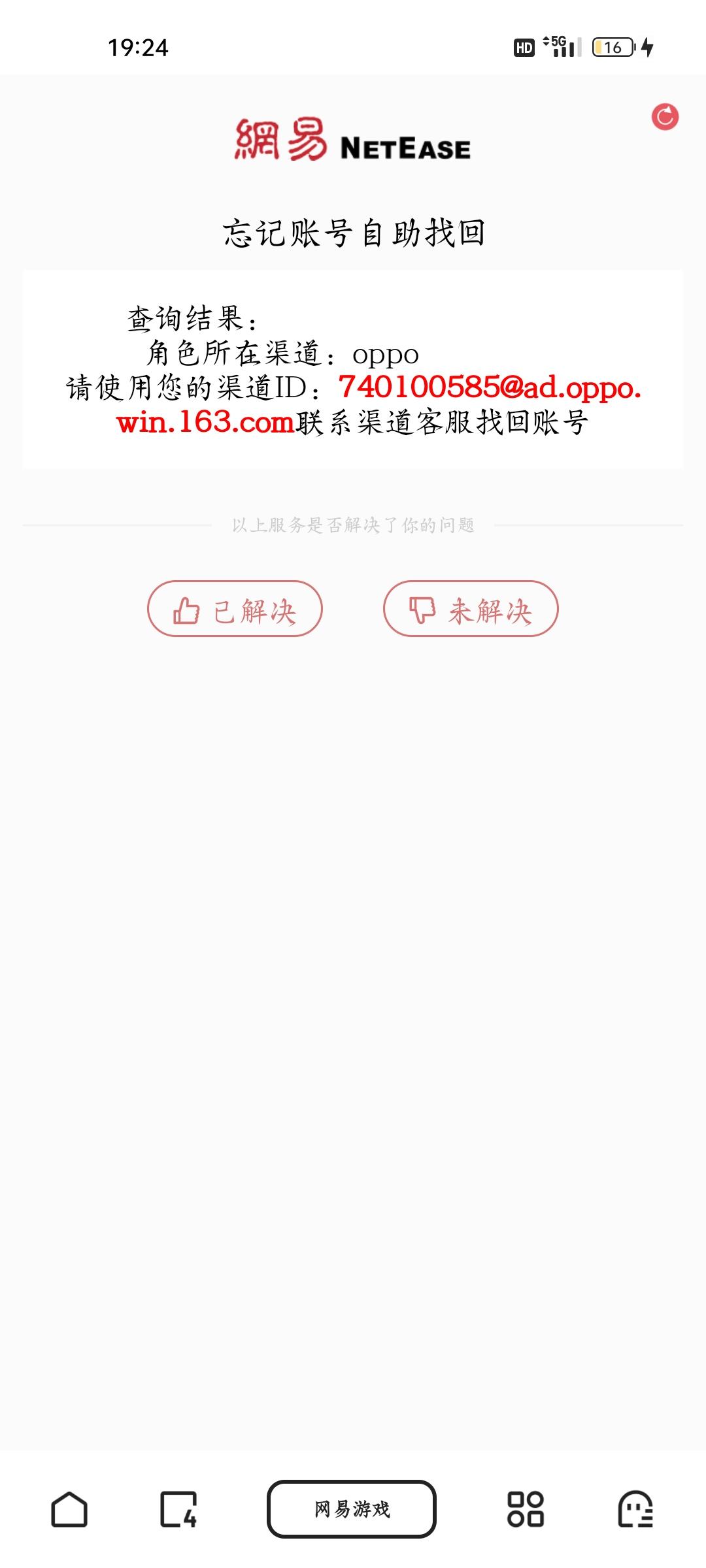This screenshot has height=1568, width=706.
Task: Go to the browser home page
Action: 69,1509
